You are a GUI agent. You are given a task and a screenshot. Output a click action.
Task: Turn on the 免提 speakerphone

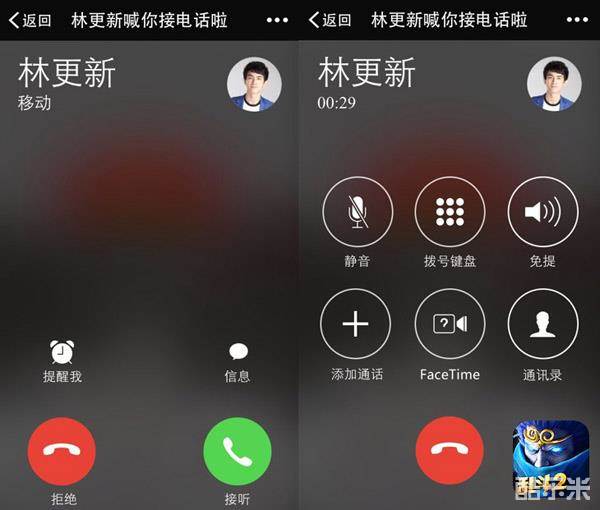[543, 212]
